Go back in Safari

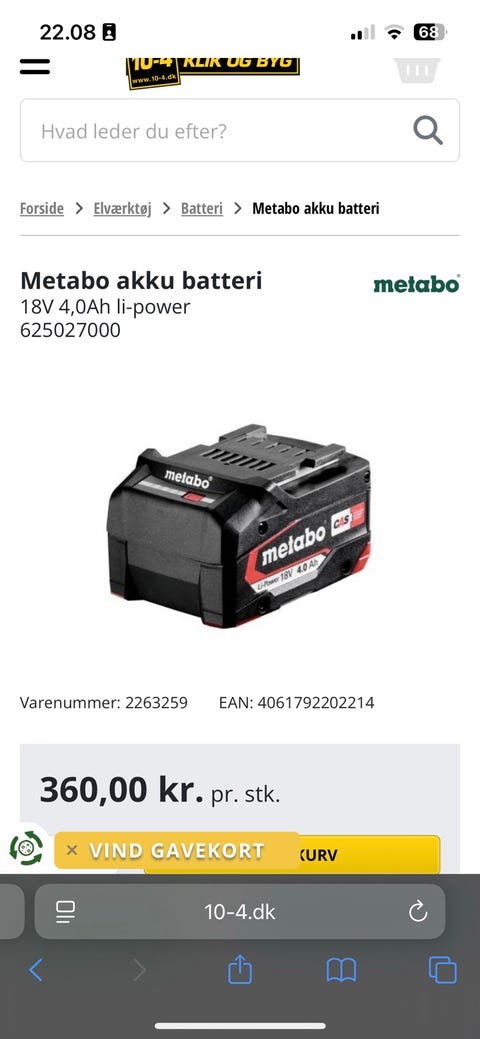click(36, 971)
